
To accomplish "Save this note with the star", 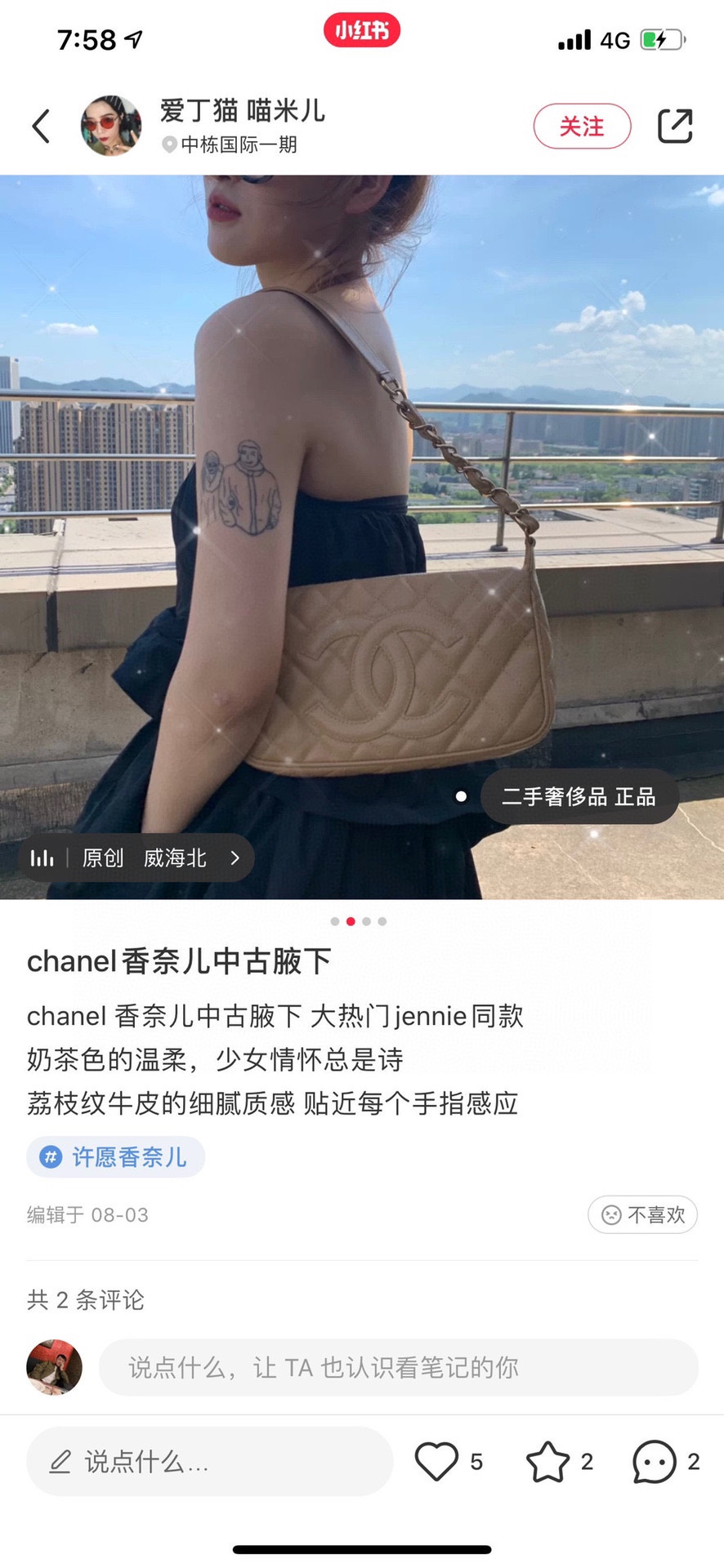I will [547, 1462].
